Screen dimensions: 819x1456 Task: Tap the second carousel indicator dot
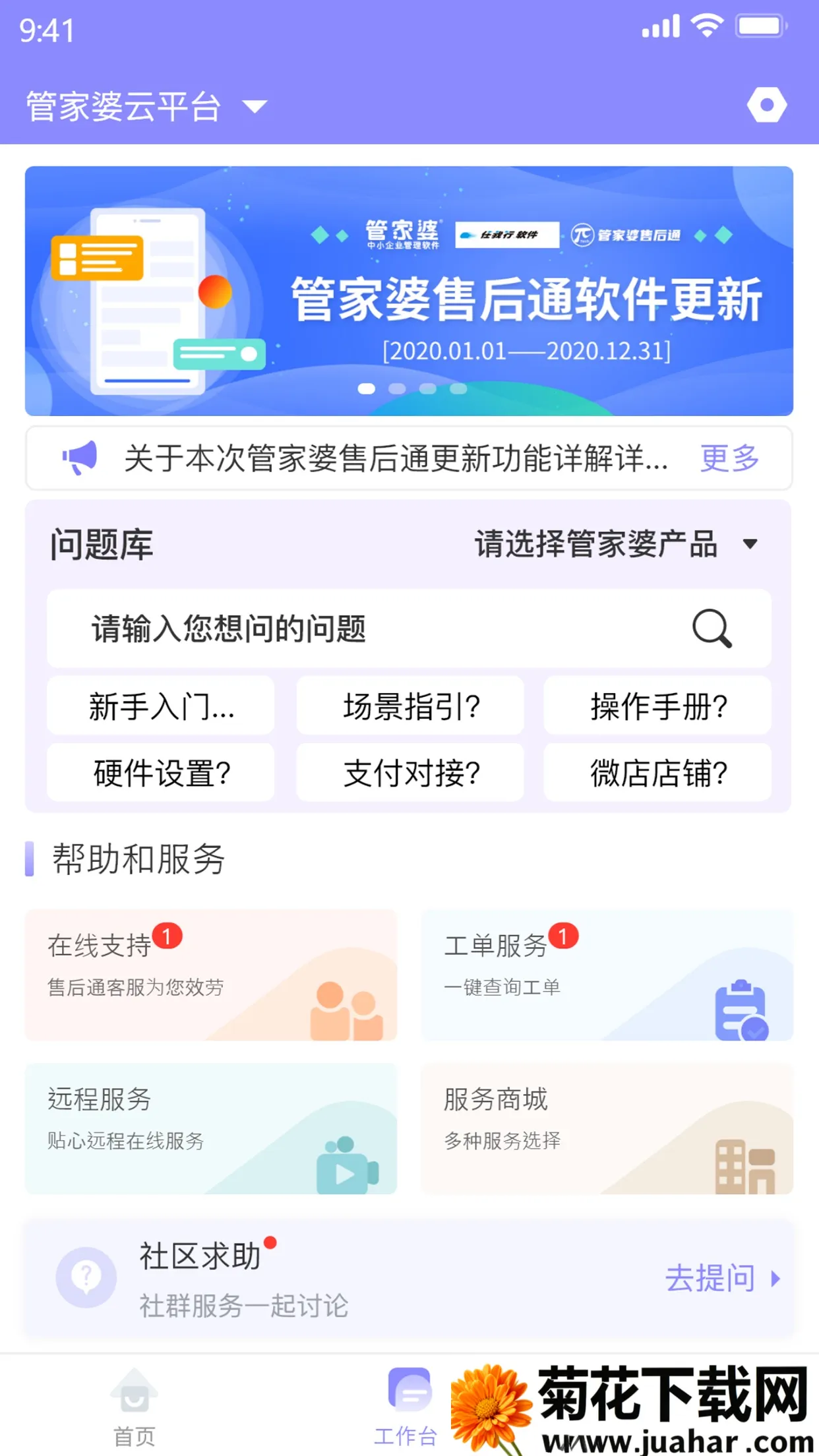click(395, 389)
